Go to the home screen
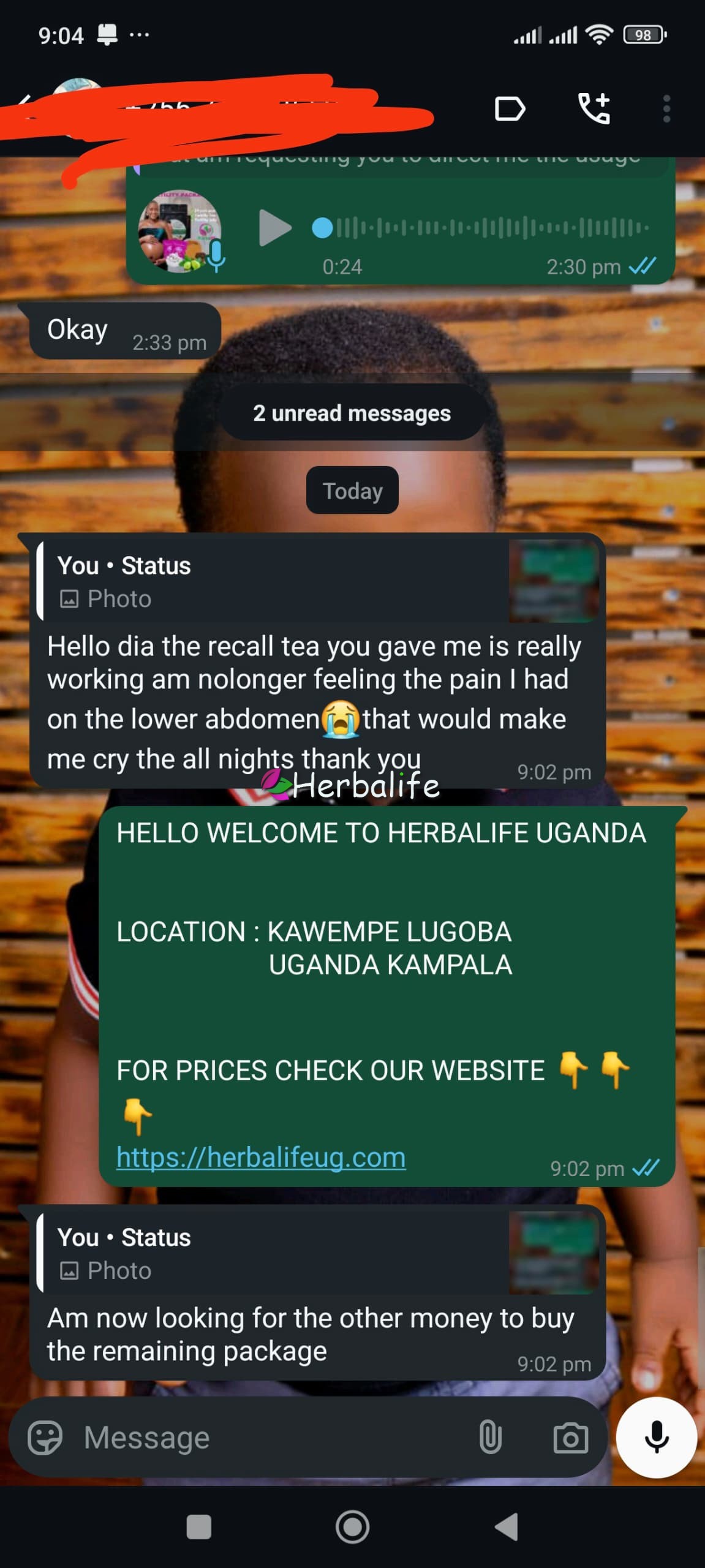Screen dimensions: 705x1568 click(352, 1527)
